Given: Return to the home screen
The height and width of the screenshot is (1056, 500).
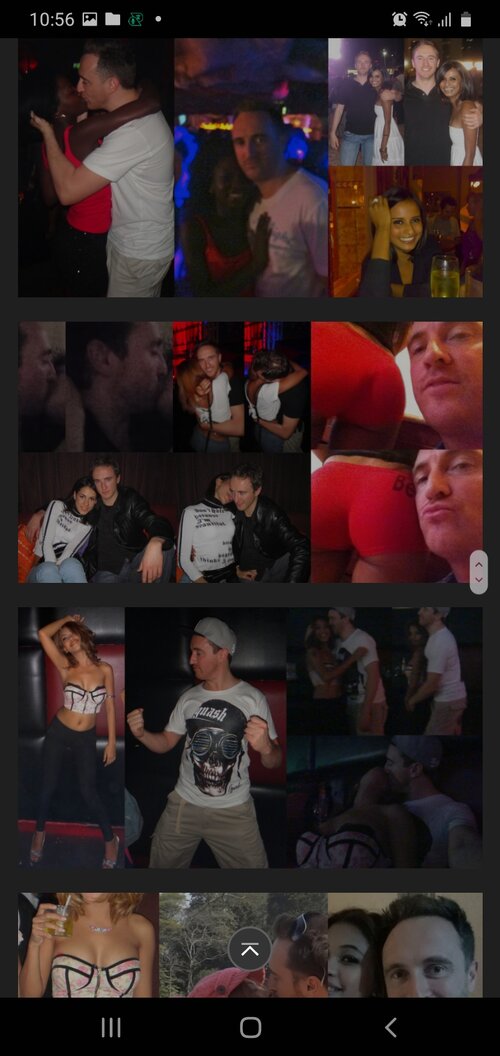Looking at the screenshot, I should click(x=250, y=1027).
